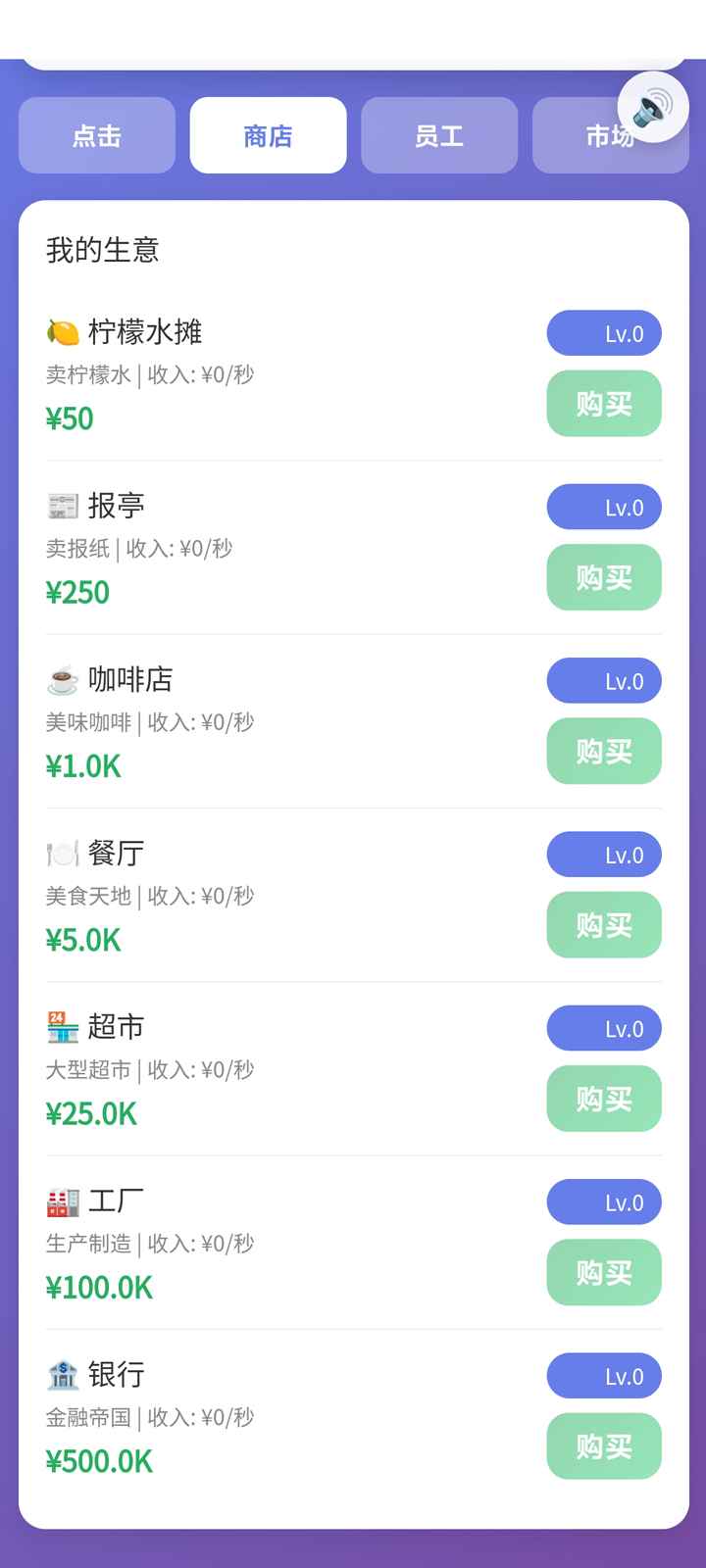Click the lemon icon of 柠檬水摊
706x1568 pixels.
[61, 332]
